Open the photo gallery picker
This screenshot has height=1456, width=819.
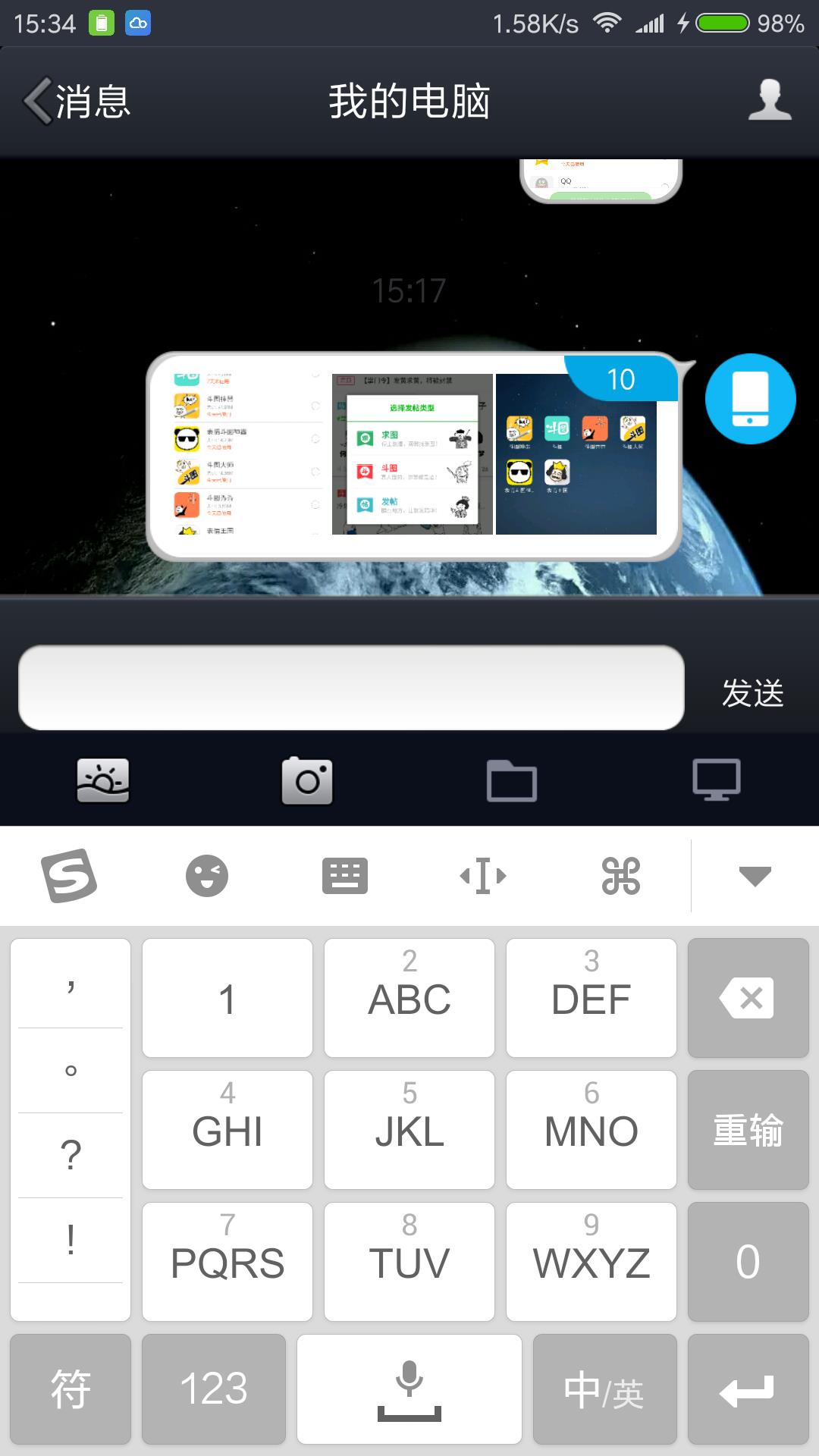point(103,780)
